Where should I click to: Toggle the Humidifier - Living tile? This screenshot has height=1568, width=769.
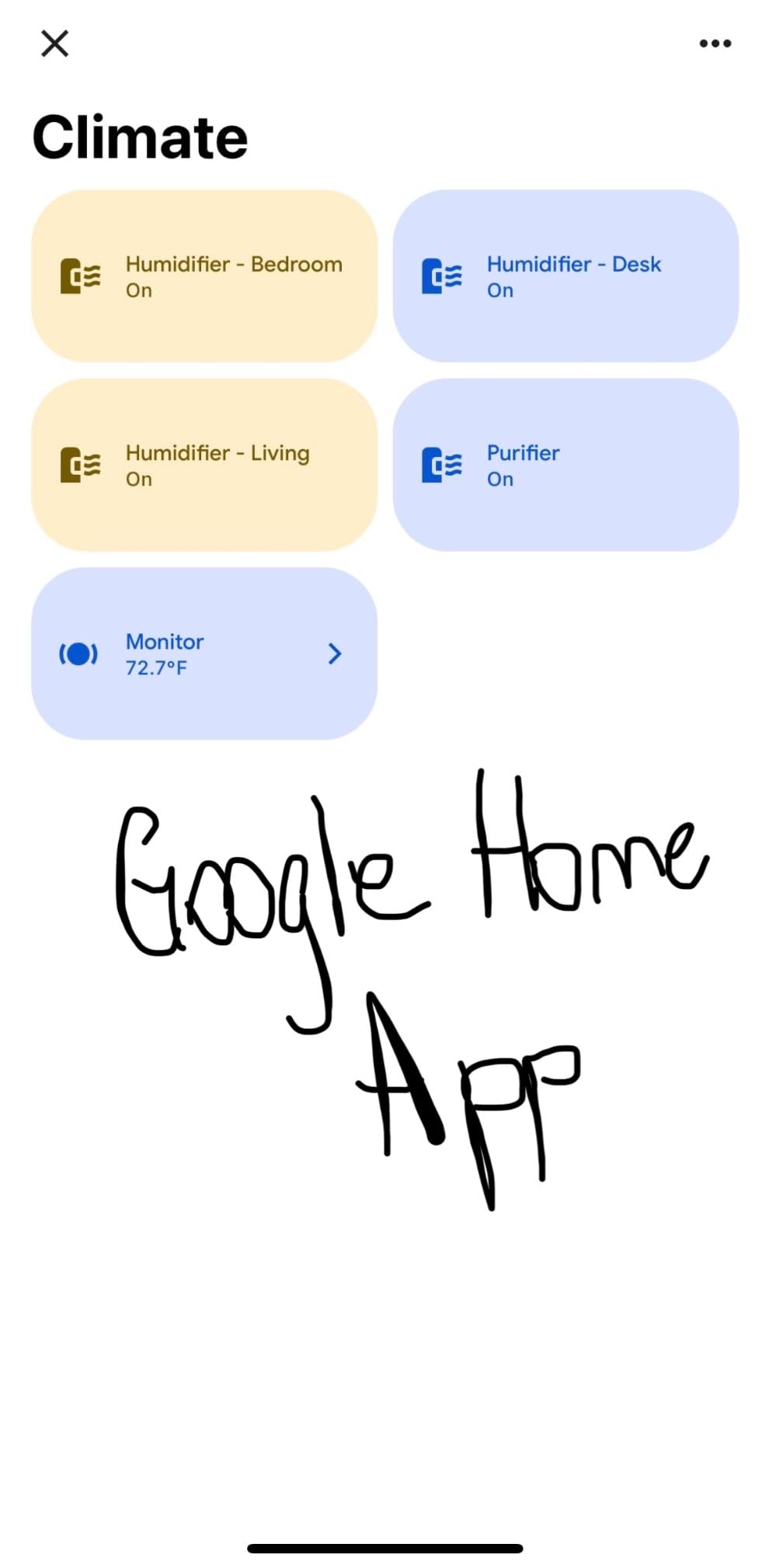[x=204, y=465]
